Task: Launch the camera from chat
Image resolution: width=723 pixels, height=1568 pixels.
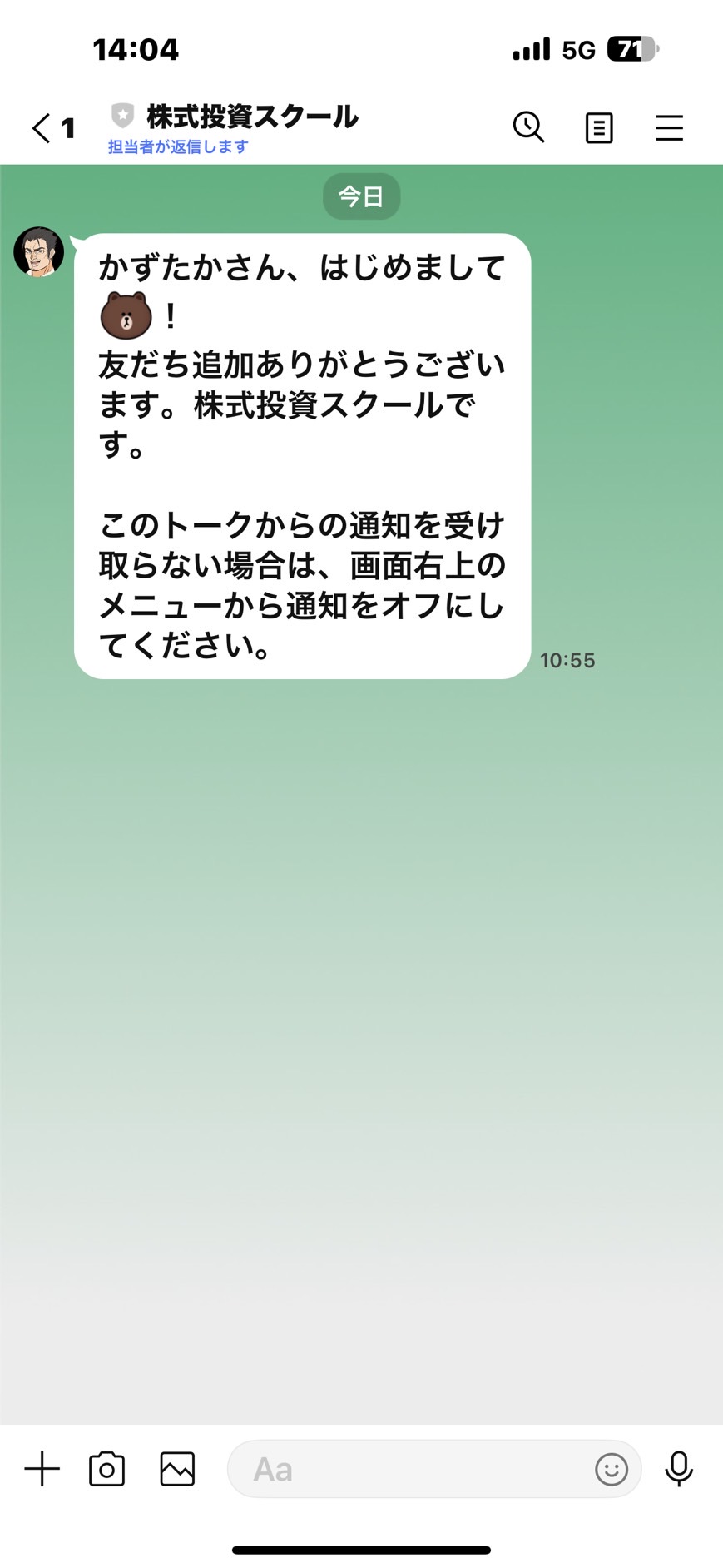Action: tap(106, 1469)
